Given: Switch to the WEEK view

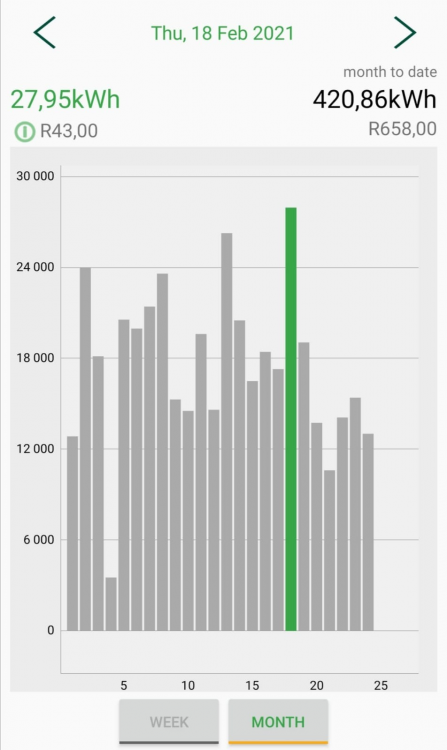Looking at the screenshot, I should tap(169, 722).
